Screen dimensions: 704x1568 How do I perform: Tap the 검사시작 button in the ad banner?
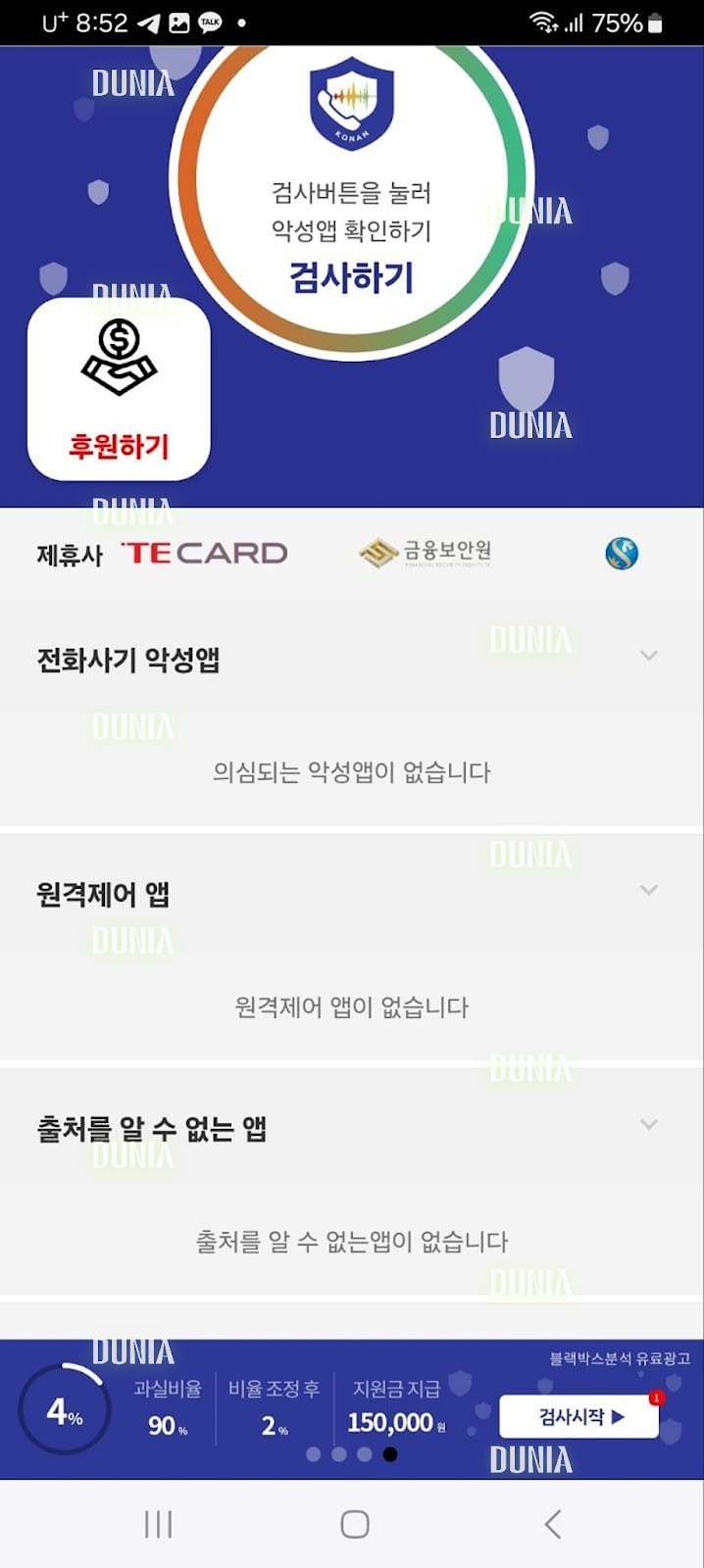point(578,1416)
